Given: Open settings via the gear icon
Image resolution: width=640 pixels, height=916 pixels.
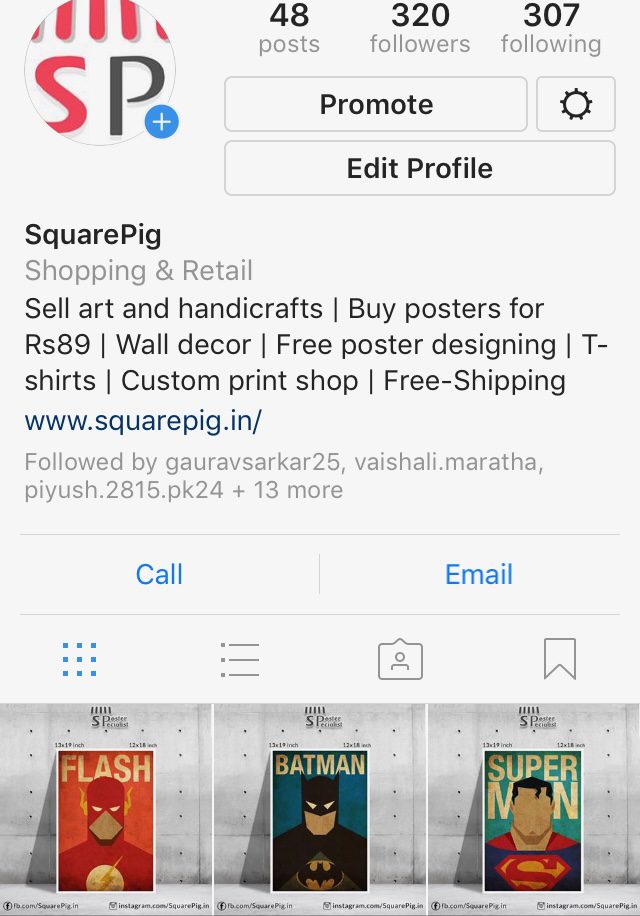Looking at the screenshot, I should click(576, 104).
